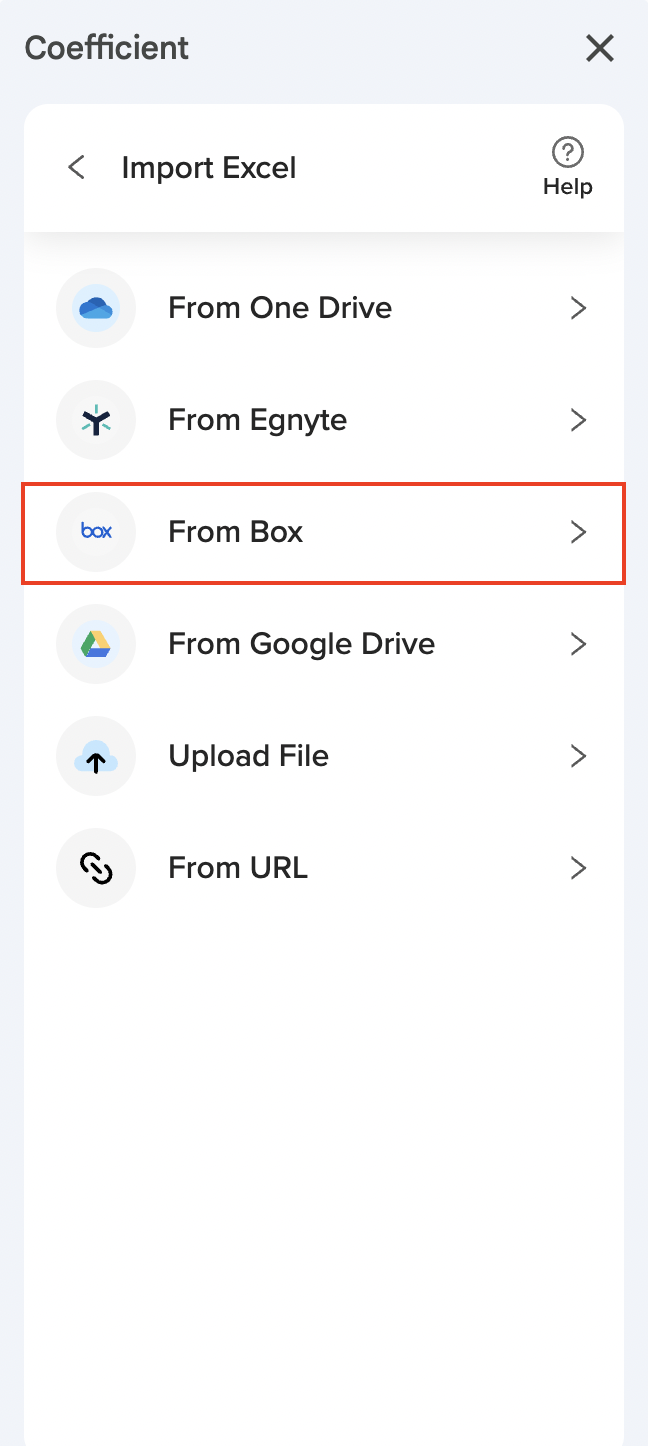Screen dimensions: 648x1446
Task: Open From Box import
Action: click(x=323, y=532)
